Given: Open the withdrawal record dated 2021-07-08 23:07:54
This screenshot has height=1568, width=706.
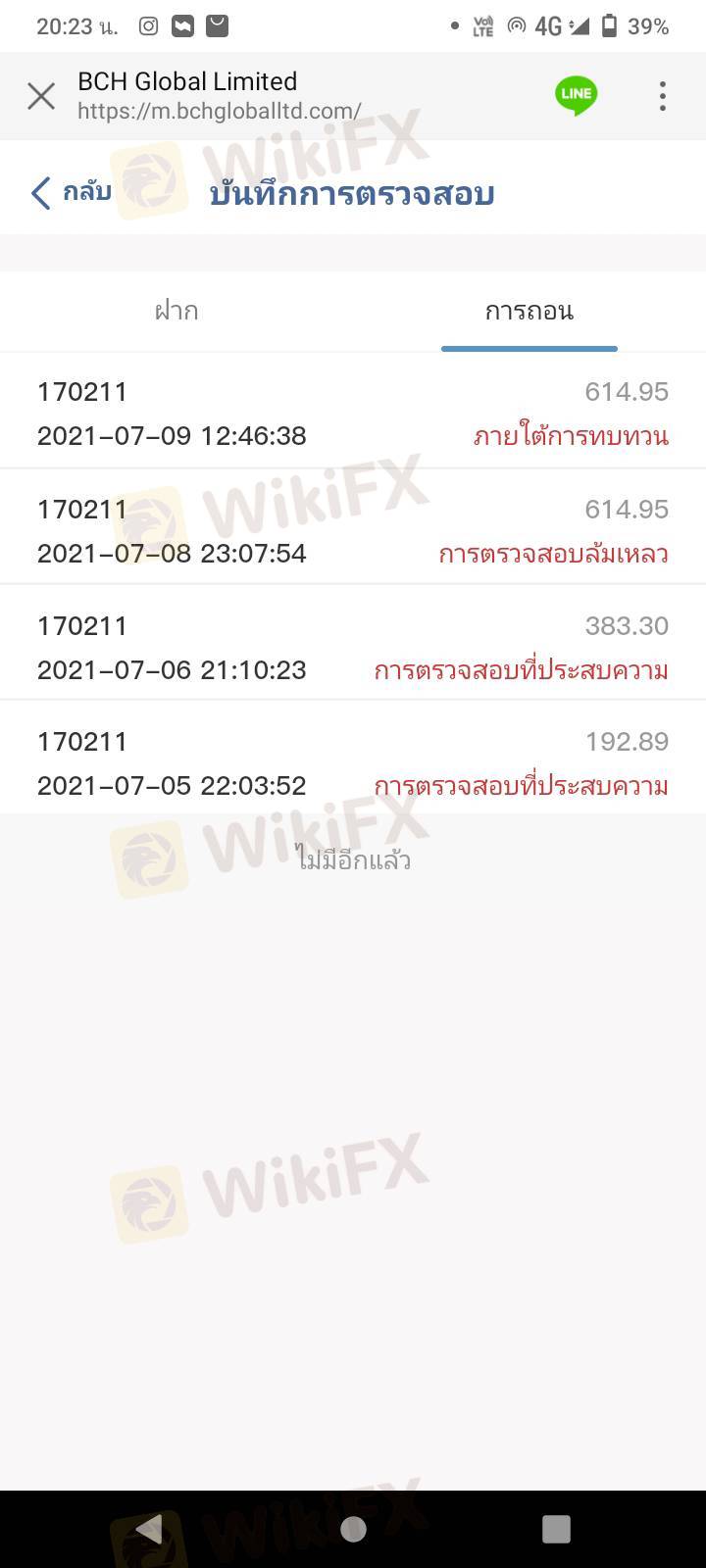Looking at the screenshot, I should 353,530.
